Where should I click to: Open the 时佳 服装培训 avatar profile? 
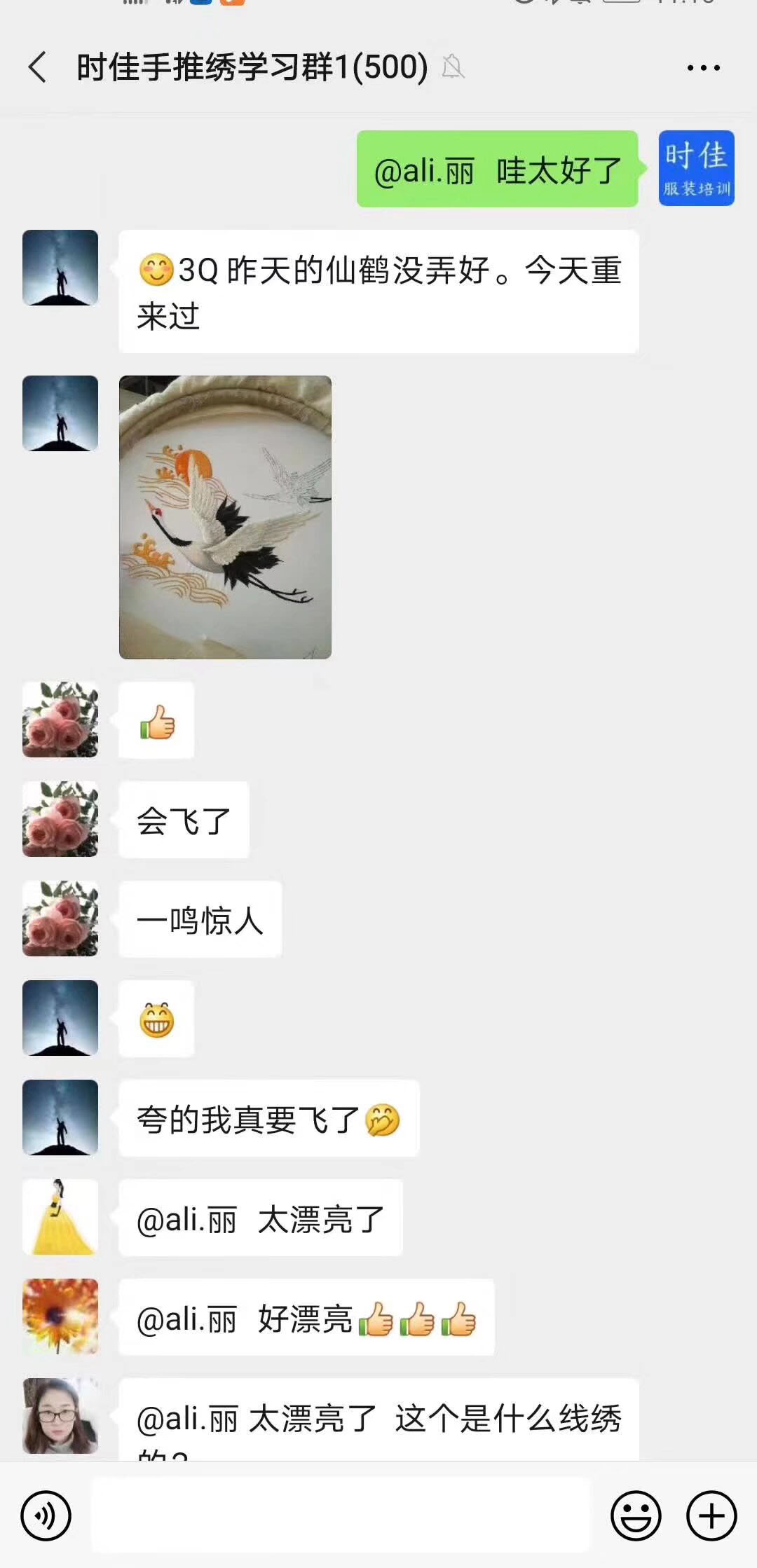pyautogui.click(x=696, y=168)
